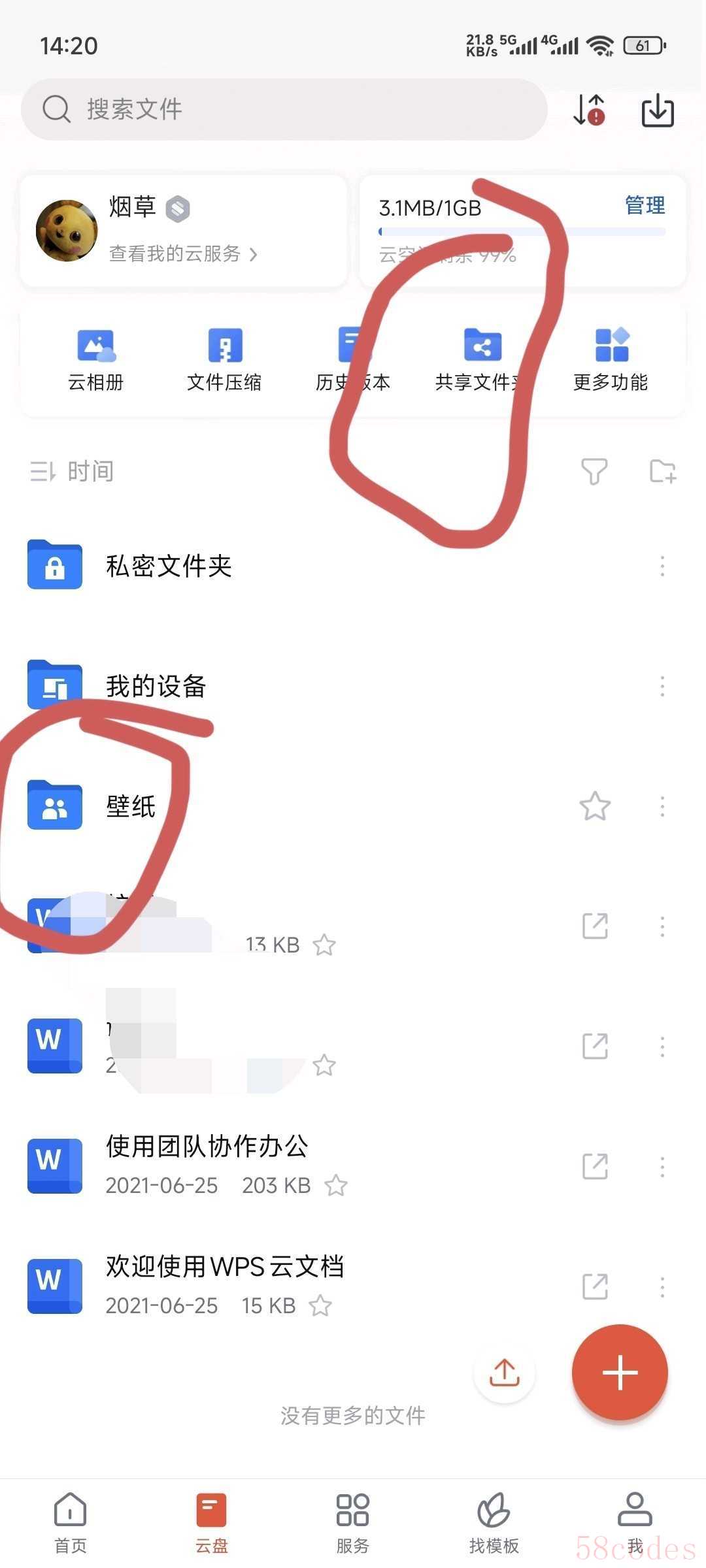This screenshot has width=706, height=1568.
Task: Tap the 搜索文件 search box
Action: pyautogui.click(x=284, y=109)
